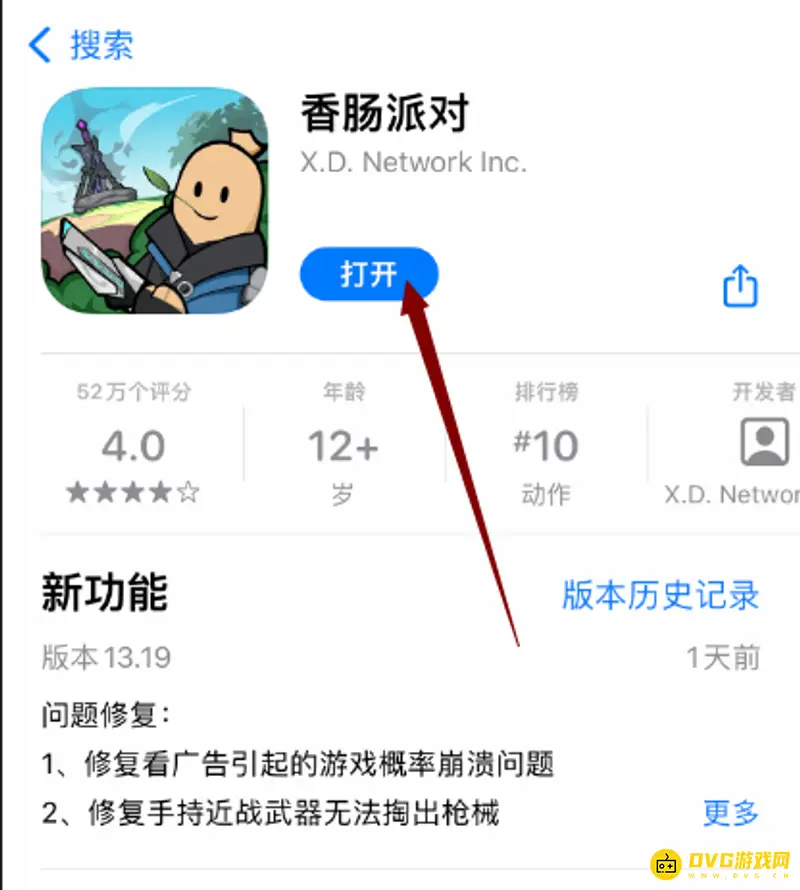Click the share icon at top right

point(740,287)
